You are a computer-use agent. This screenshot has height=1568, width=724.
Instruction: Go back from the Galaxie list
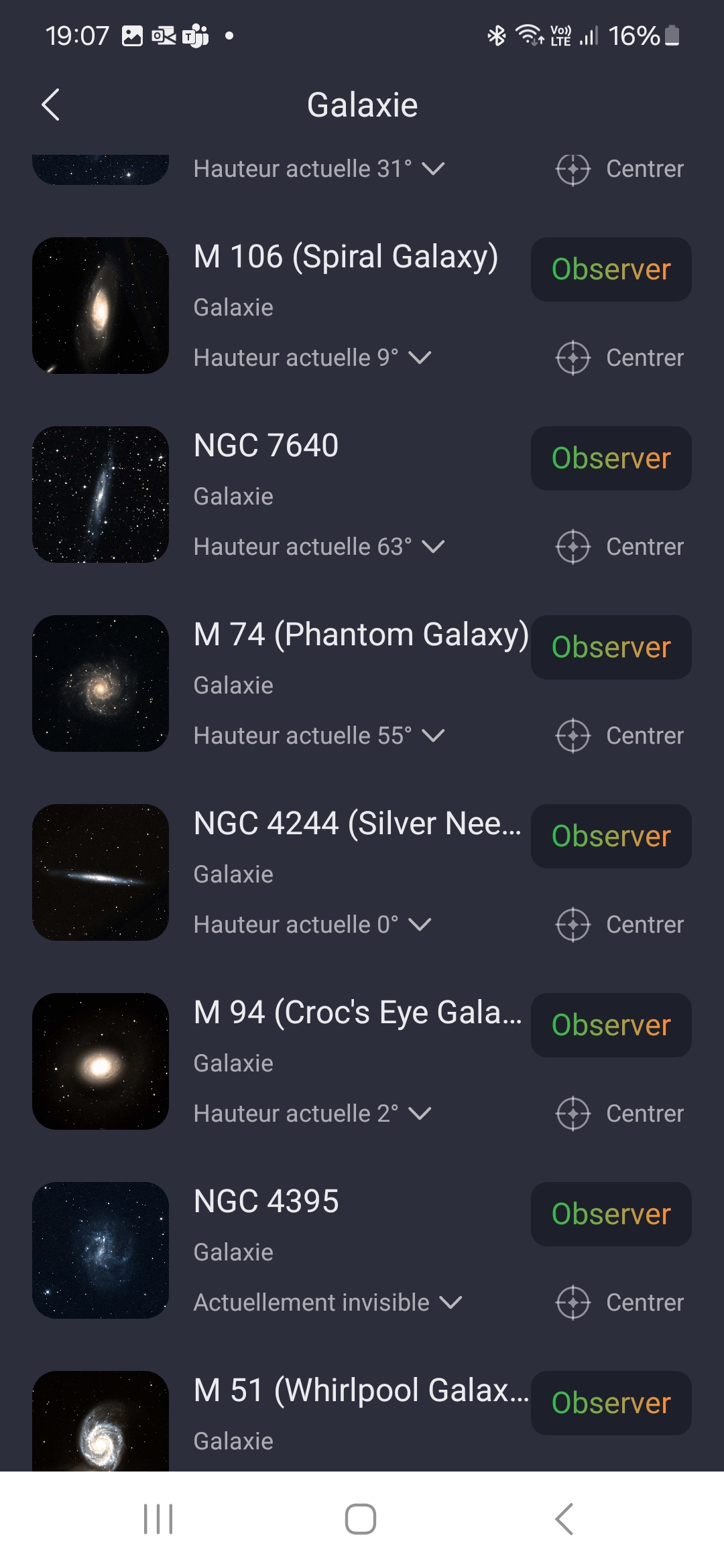point(51,105)
